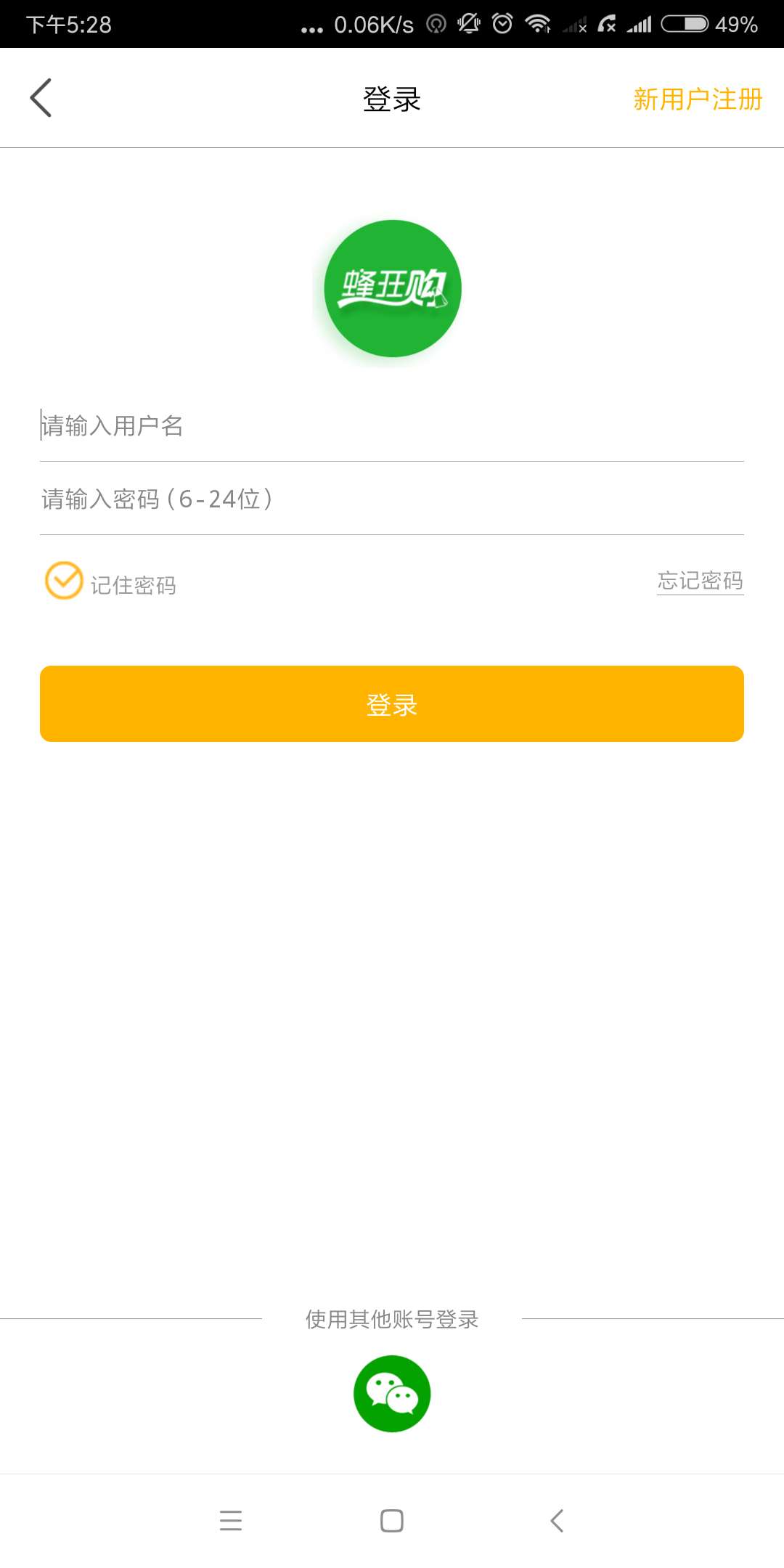This screenshot has height=1568, width=784.
Task: Open the recent apps button in navigation bar
Action: coord(231,1522)
